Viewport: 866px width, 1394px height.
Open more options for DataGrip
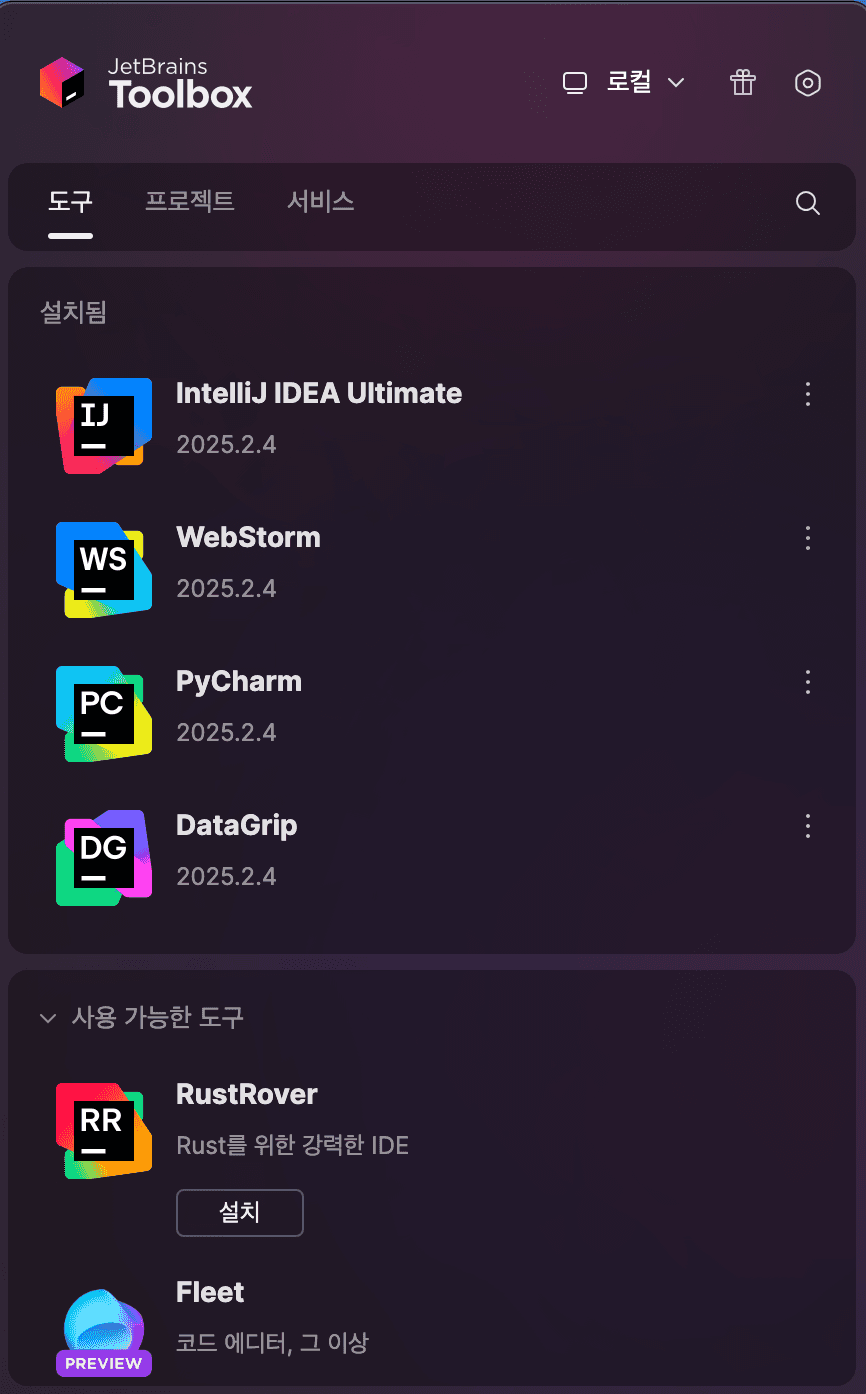tap(808, 826)
